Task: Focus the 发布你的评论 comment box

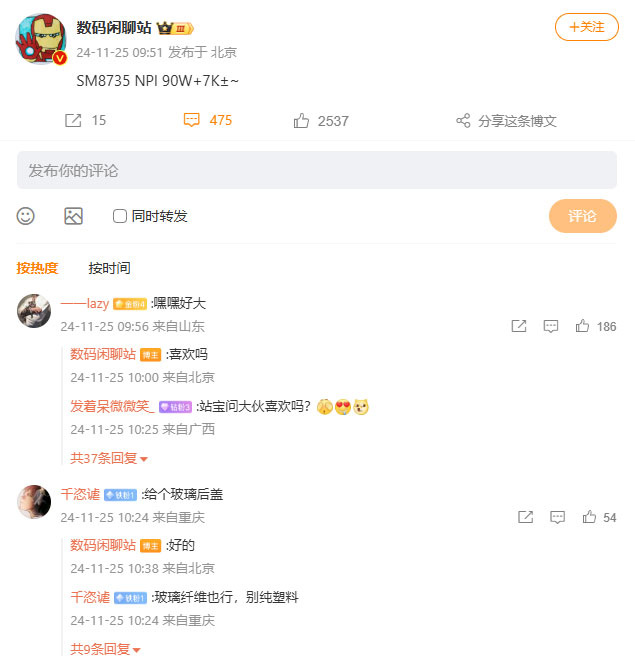Action: click(x=316, y=171)
